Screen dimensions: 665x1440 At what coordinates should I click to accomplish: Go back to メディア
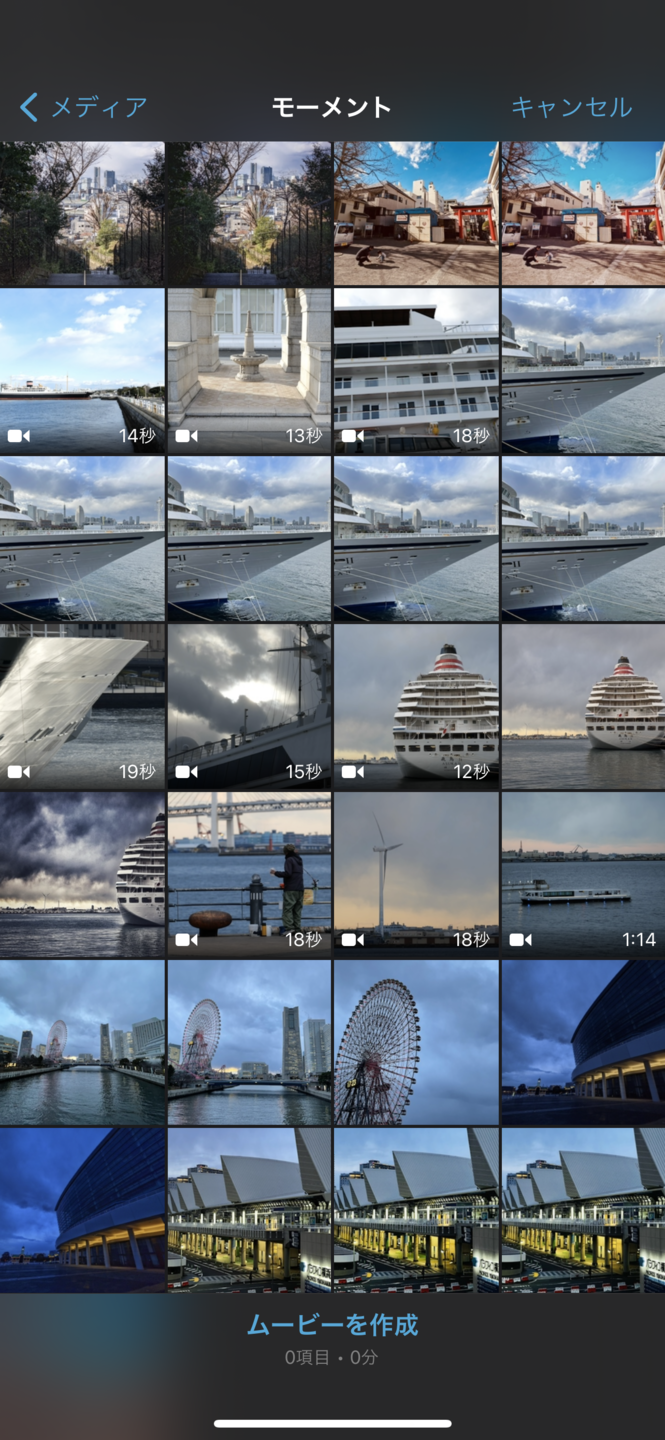[x=84, y=107]
